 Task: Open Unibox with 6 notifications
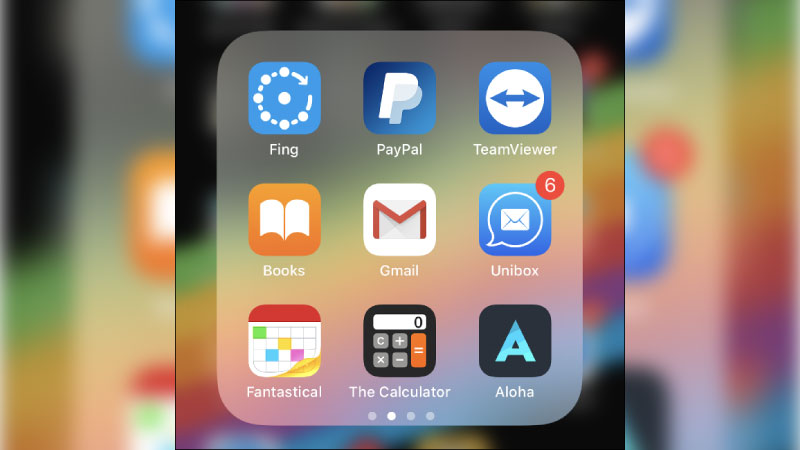[514, 219]
